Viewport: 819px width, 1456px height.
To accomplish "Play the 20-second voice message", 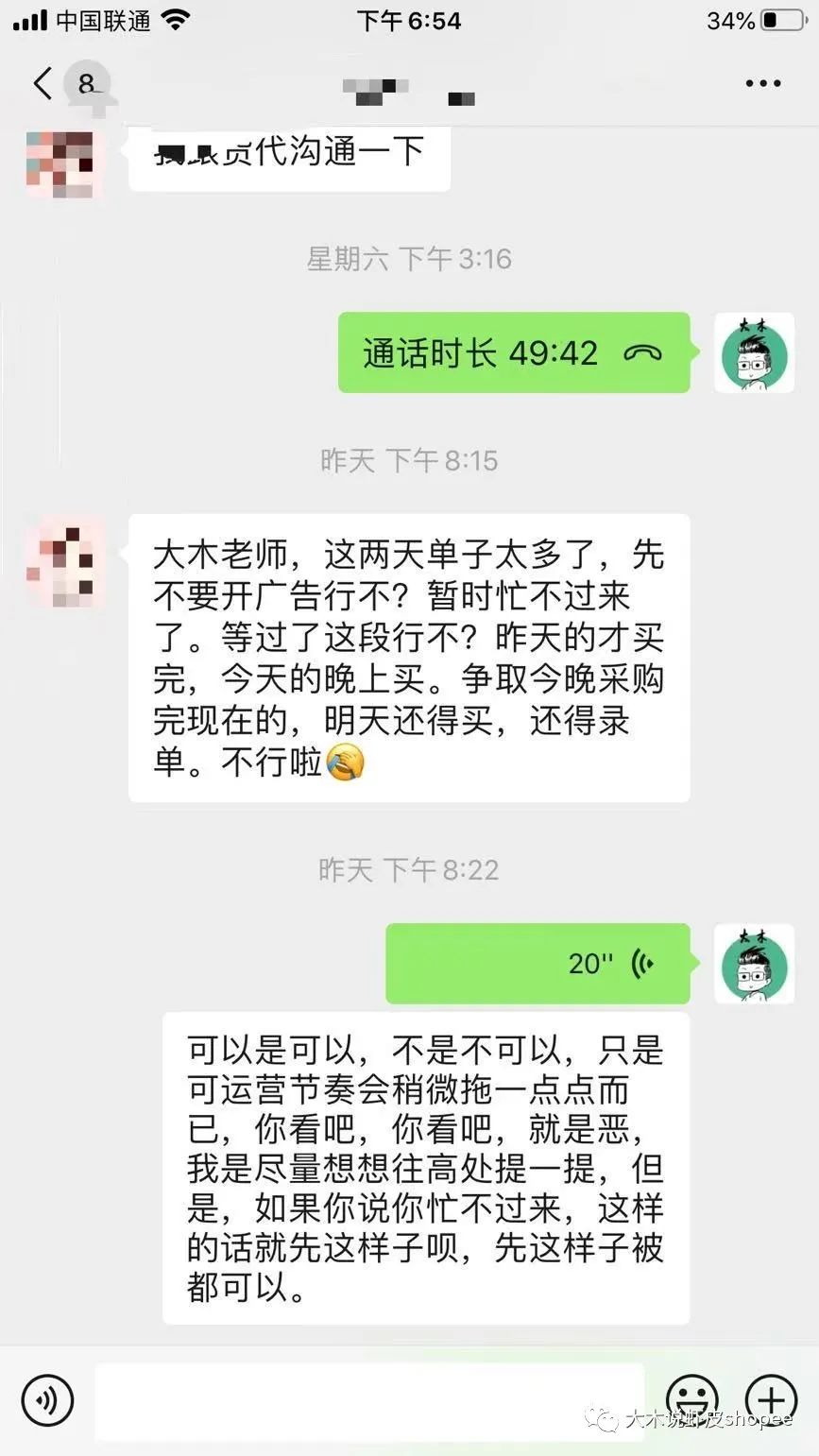I will click(537, 963).
